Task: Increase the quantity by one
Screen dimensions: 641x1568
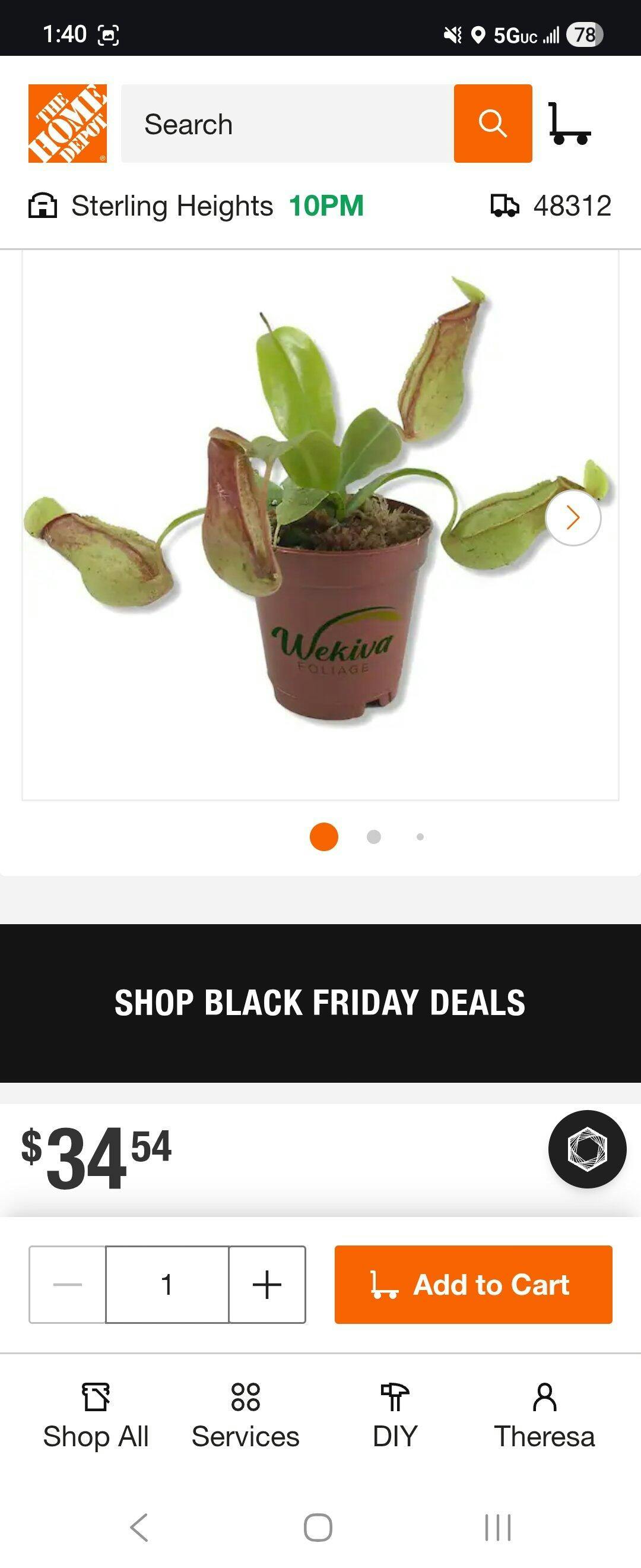Action: 267,1284
